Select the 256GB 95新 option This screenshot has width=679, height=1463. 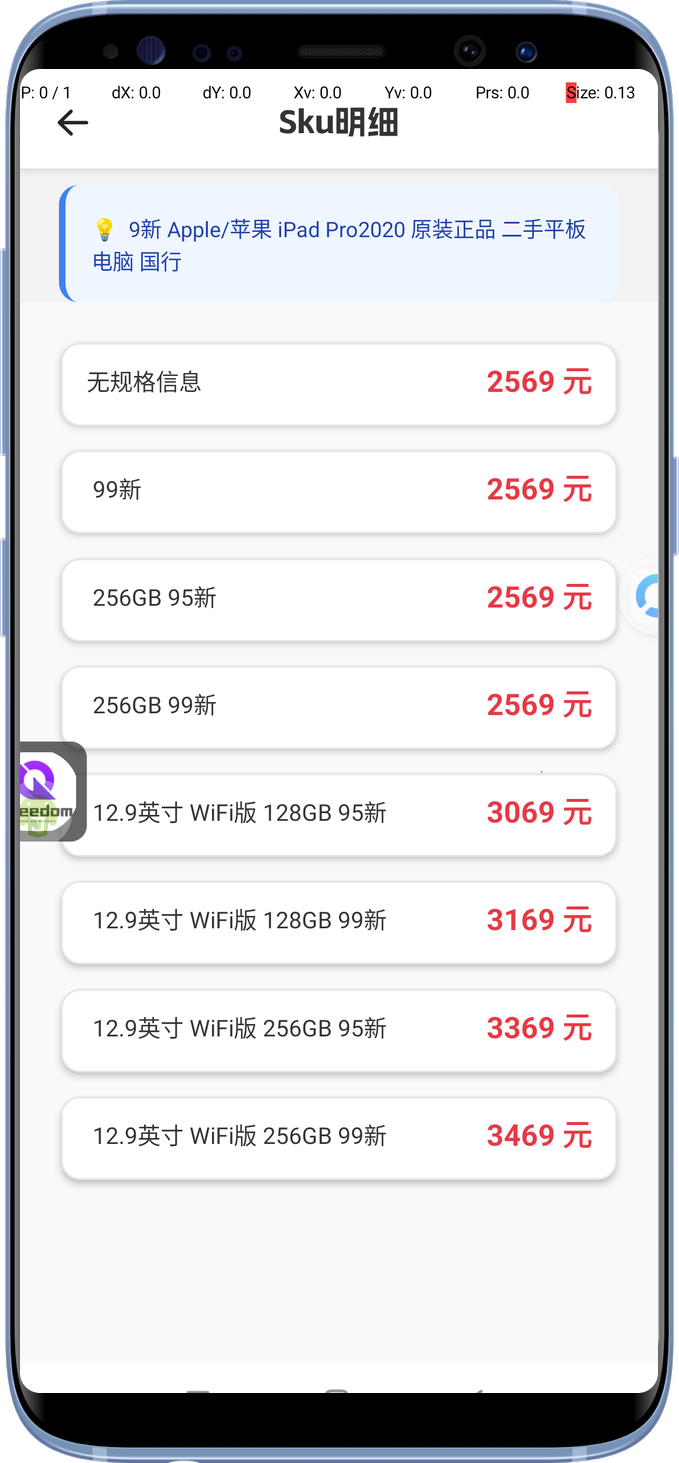[x=338, y=599]
